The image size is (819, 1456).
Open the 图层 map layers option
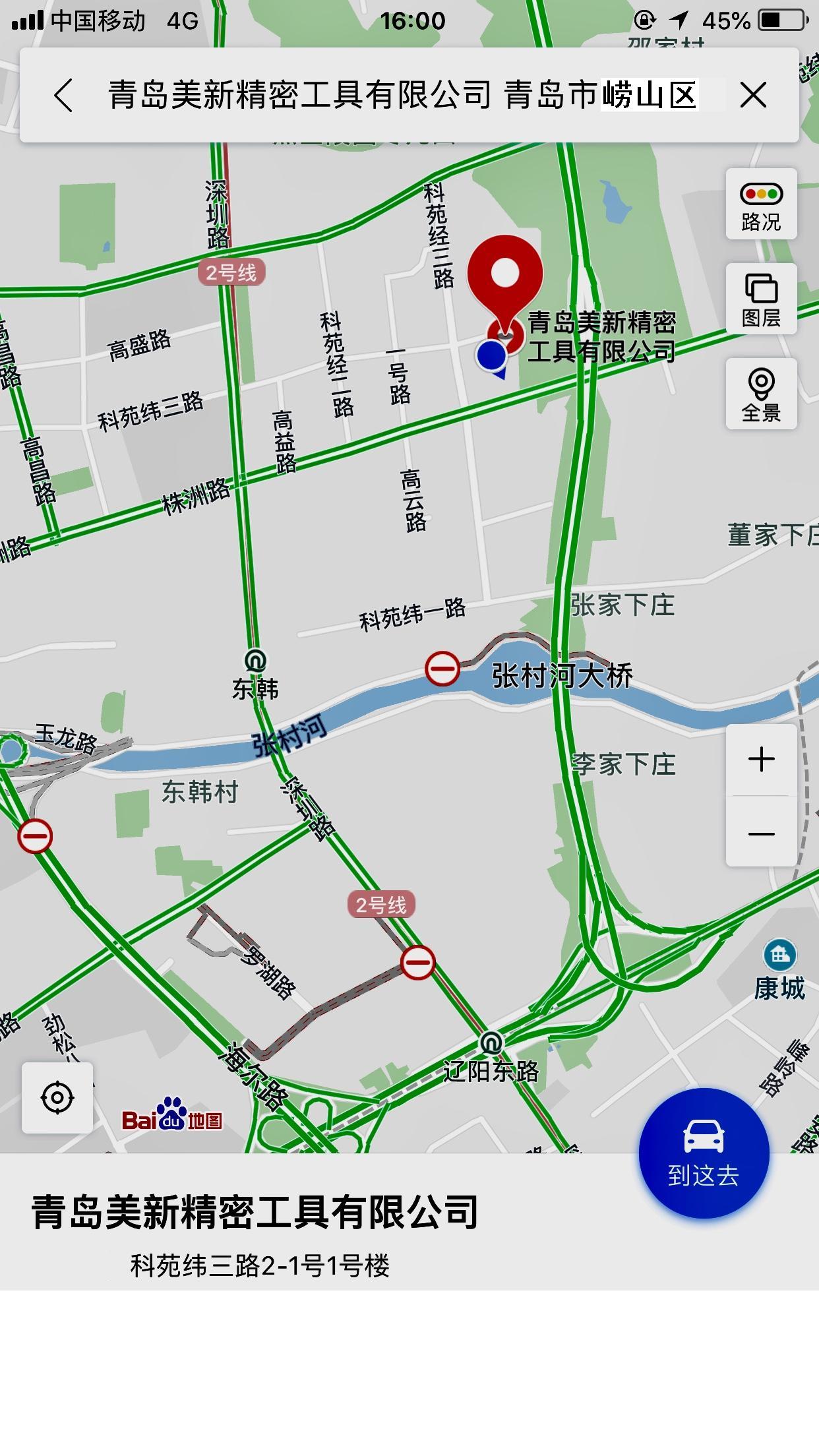coord(761,299)
